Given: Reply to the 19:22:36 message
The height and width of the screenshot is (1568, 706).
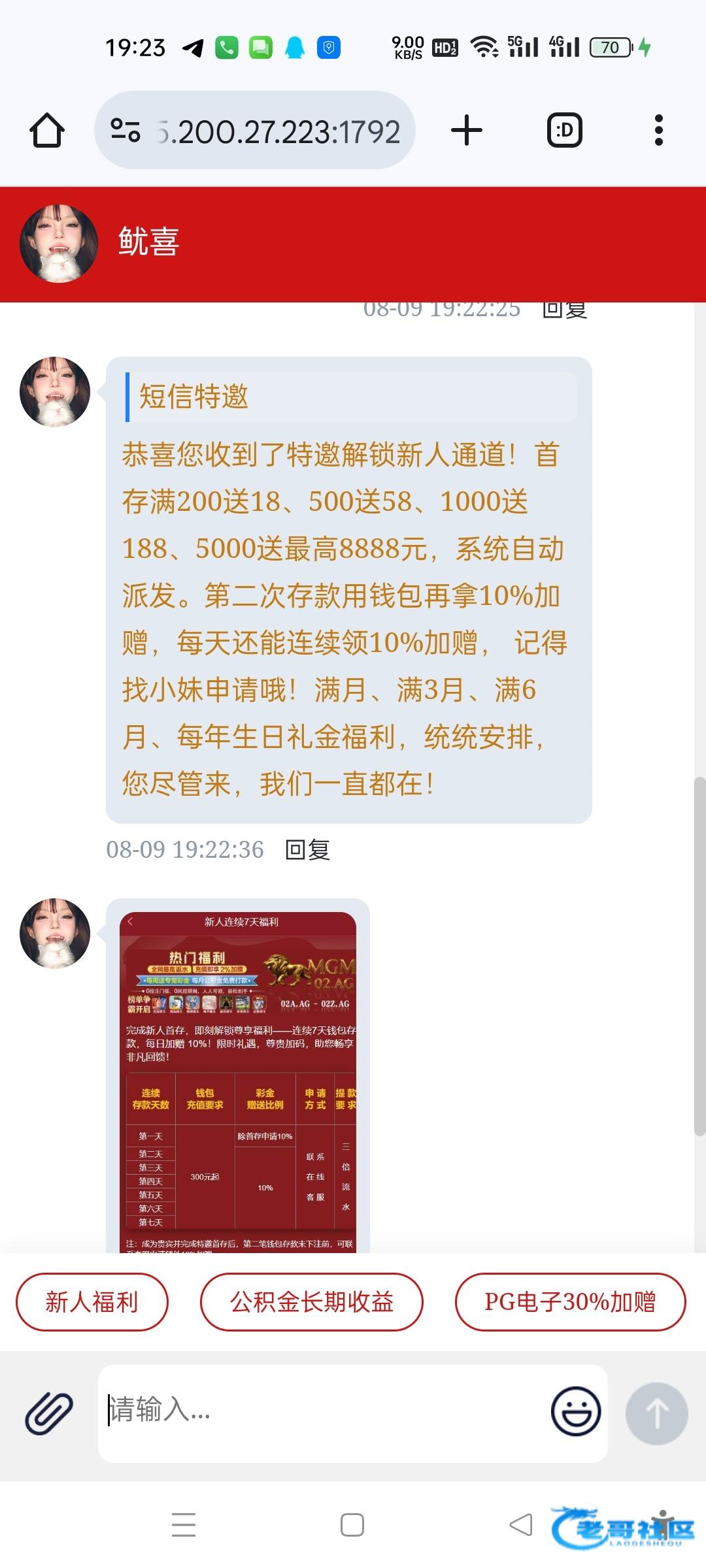Looking at the screenshot, I should [x=307, y=849].
